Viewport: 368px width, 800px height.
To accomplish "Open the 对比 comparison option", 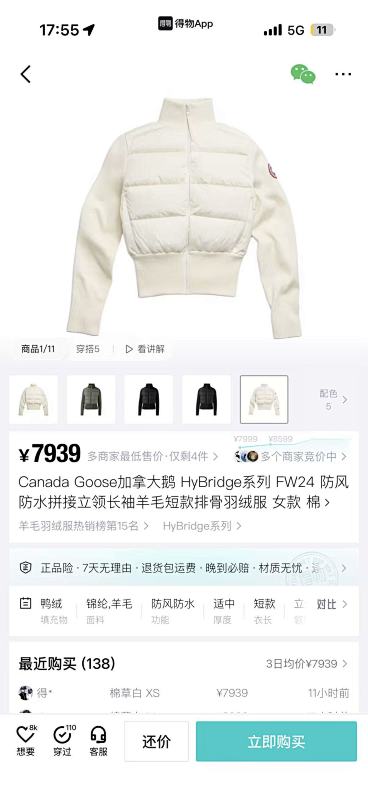I will coord(332,604).
